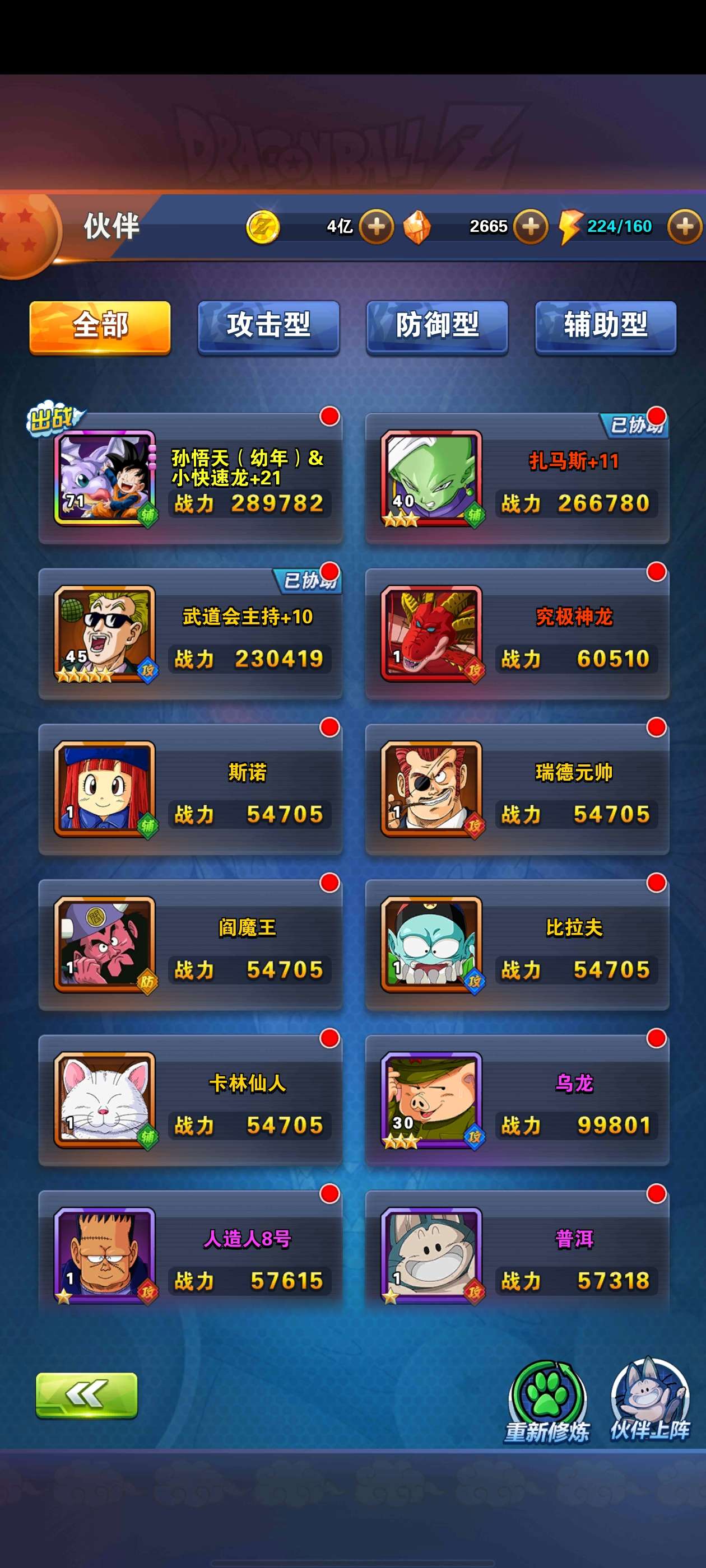Open the 比拉夫 partner card
706x1568 pixels.
pyautogui.click(x=517, y=945)
